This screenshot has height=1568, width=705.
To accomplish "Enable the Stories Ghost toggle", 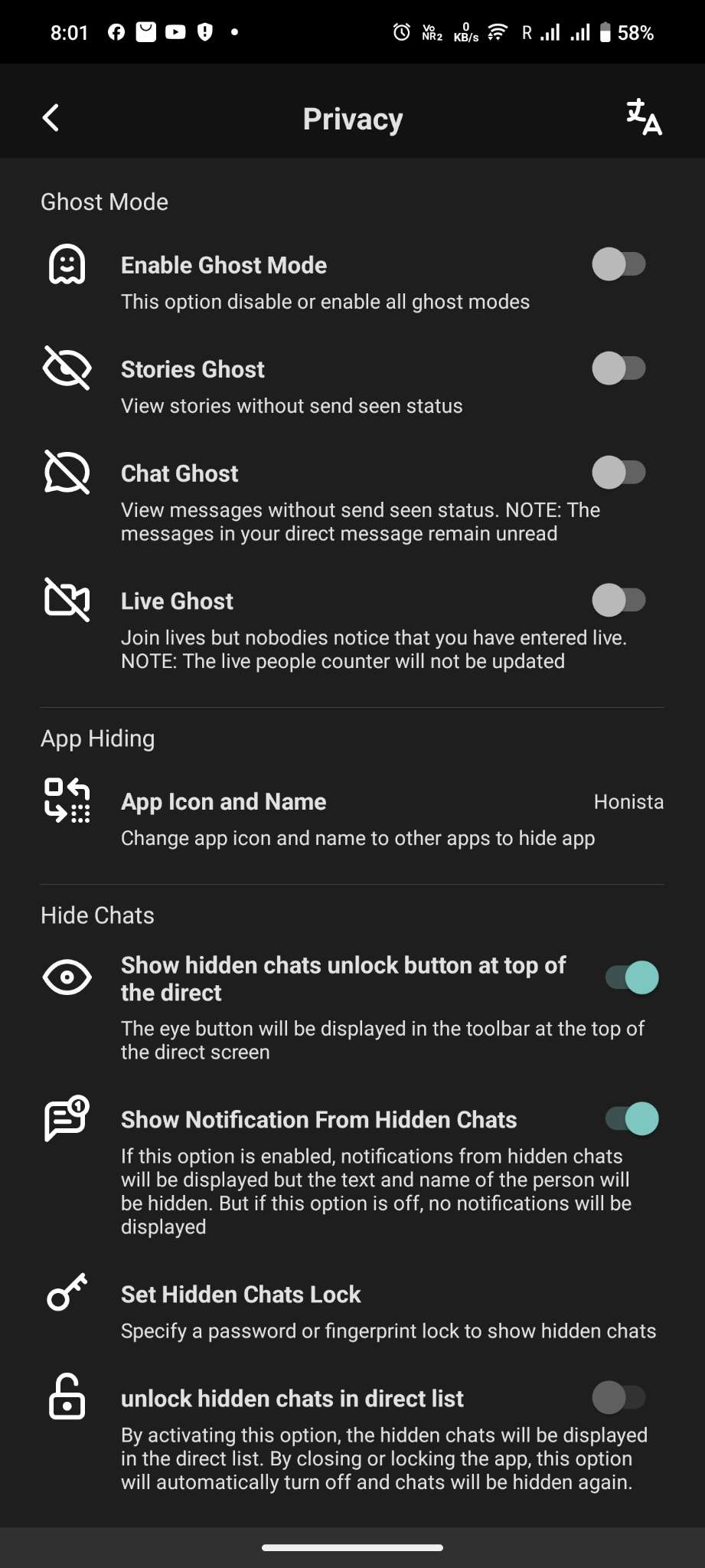I will point(619,369).
